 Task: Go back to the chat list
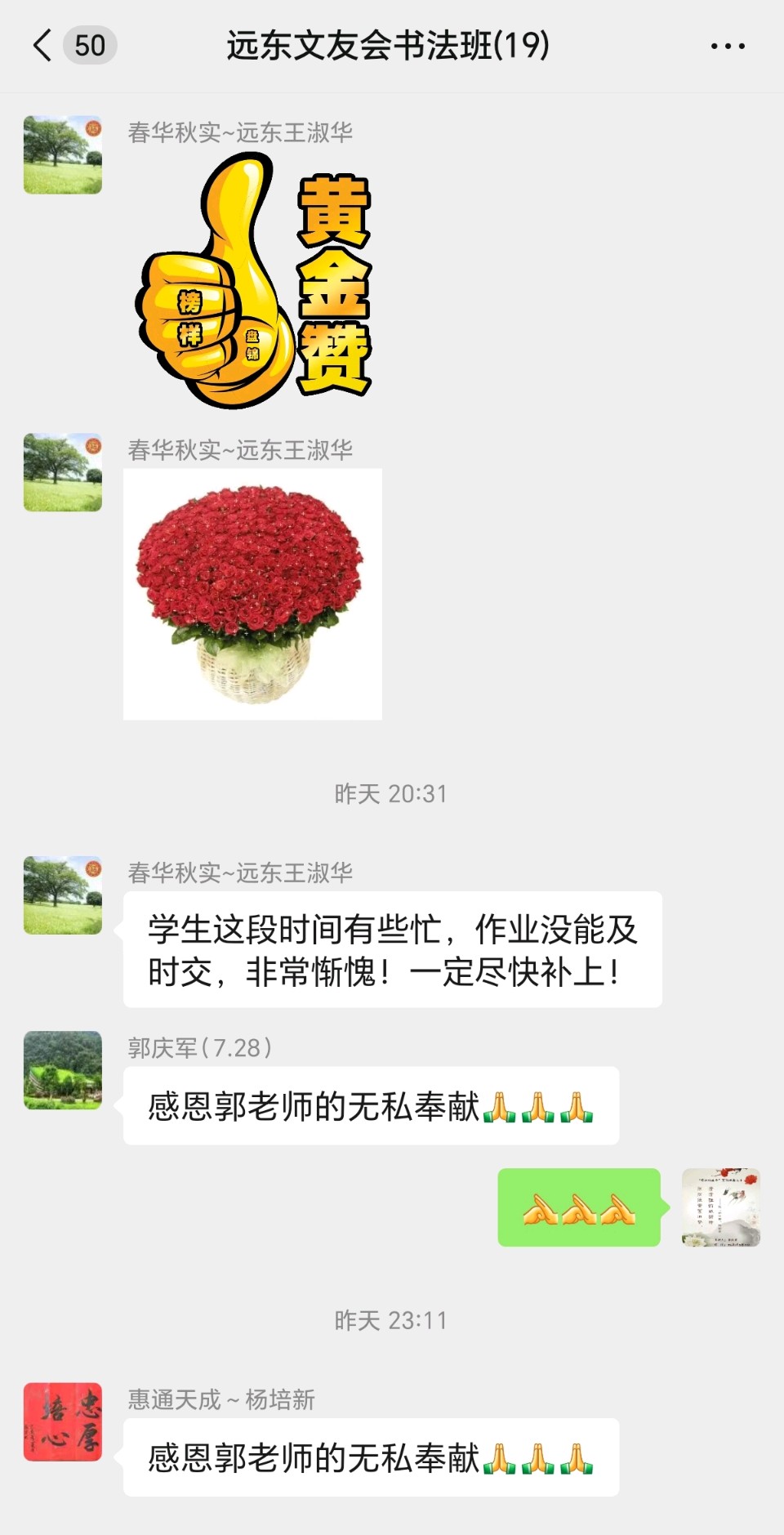(43, 46)
